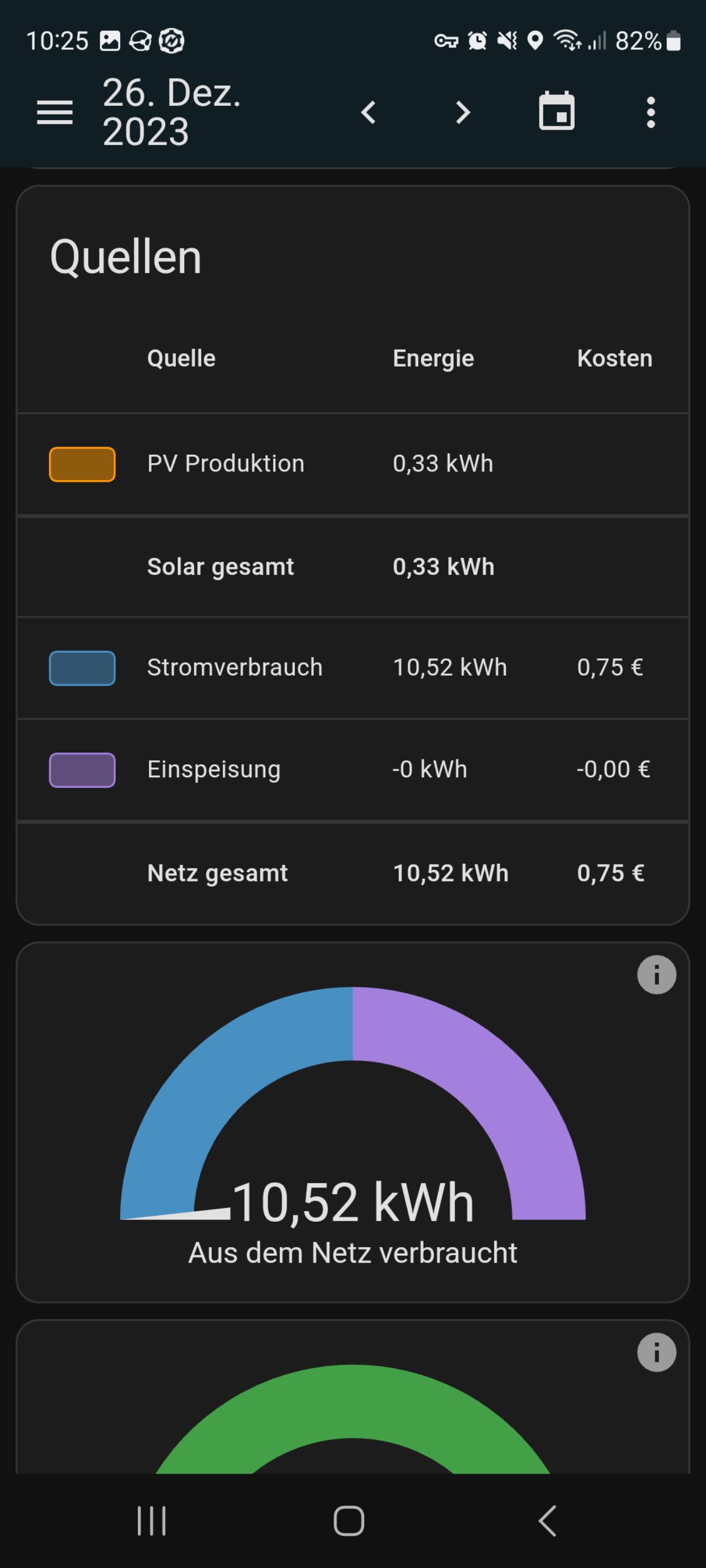706x1568 pixels.
Task: Show info for the green gauge card
Action: click(x=656, y=1352)
